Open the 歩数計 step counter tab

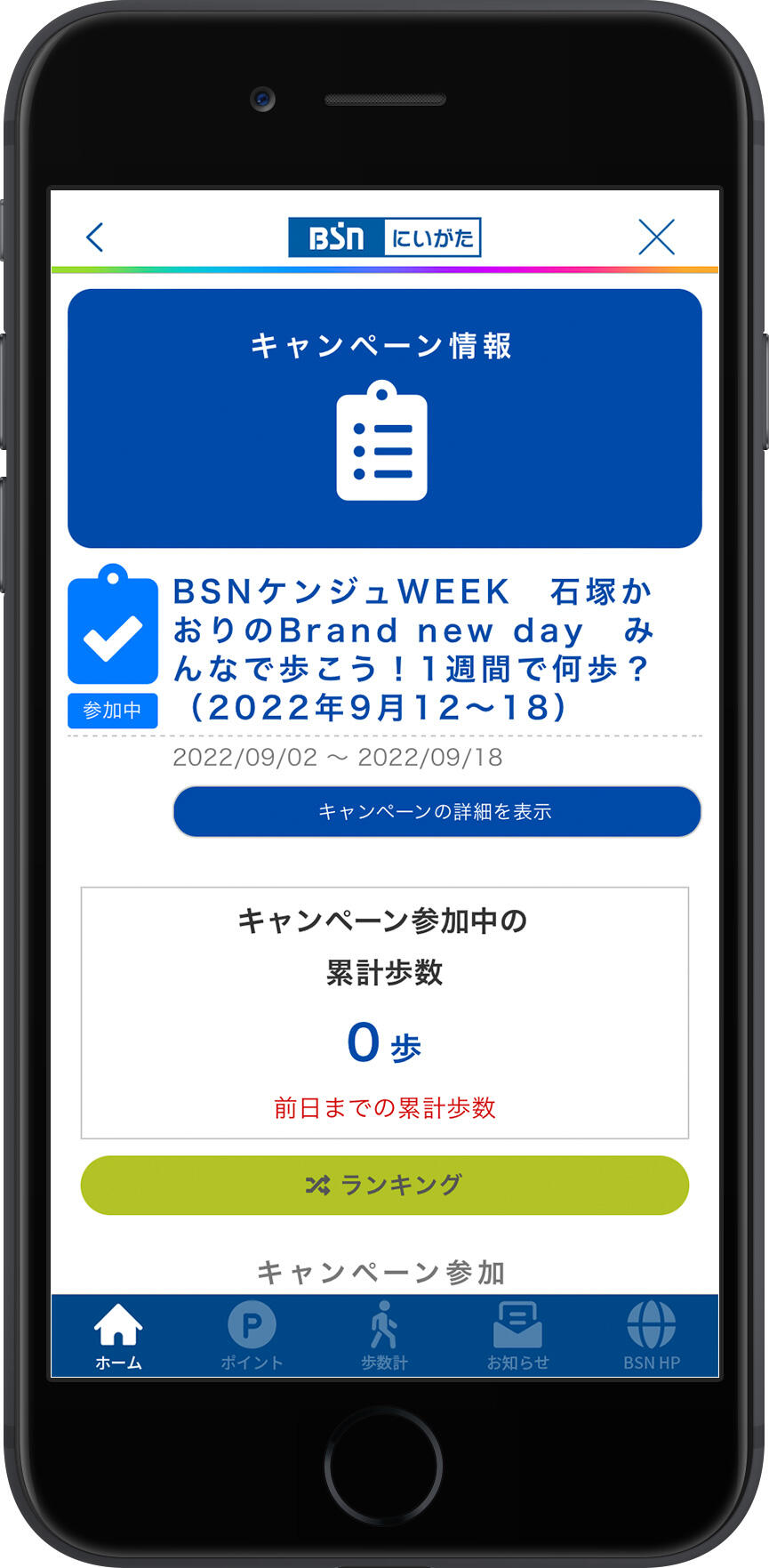(x=384, y=1336)
